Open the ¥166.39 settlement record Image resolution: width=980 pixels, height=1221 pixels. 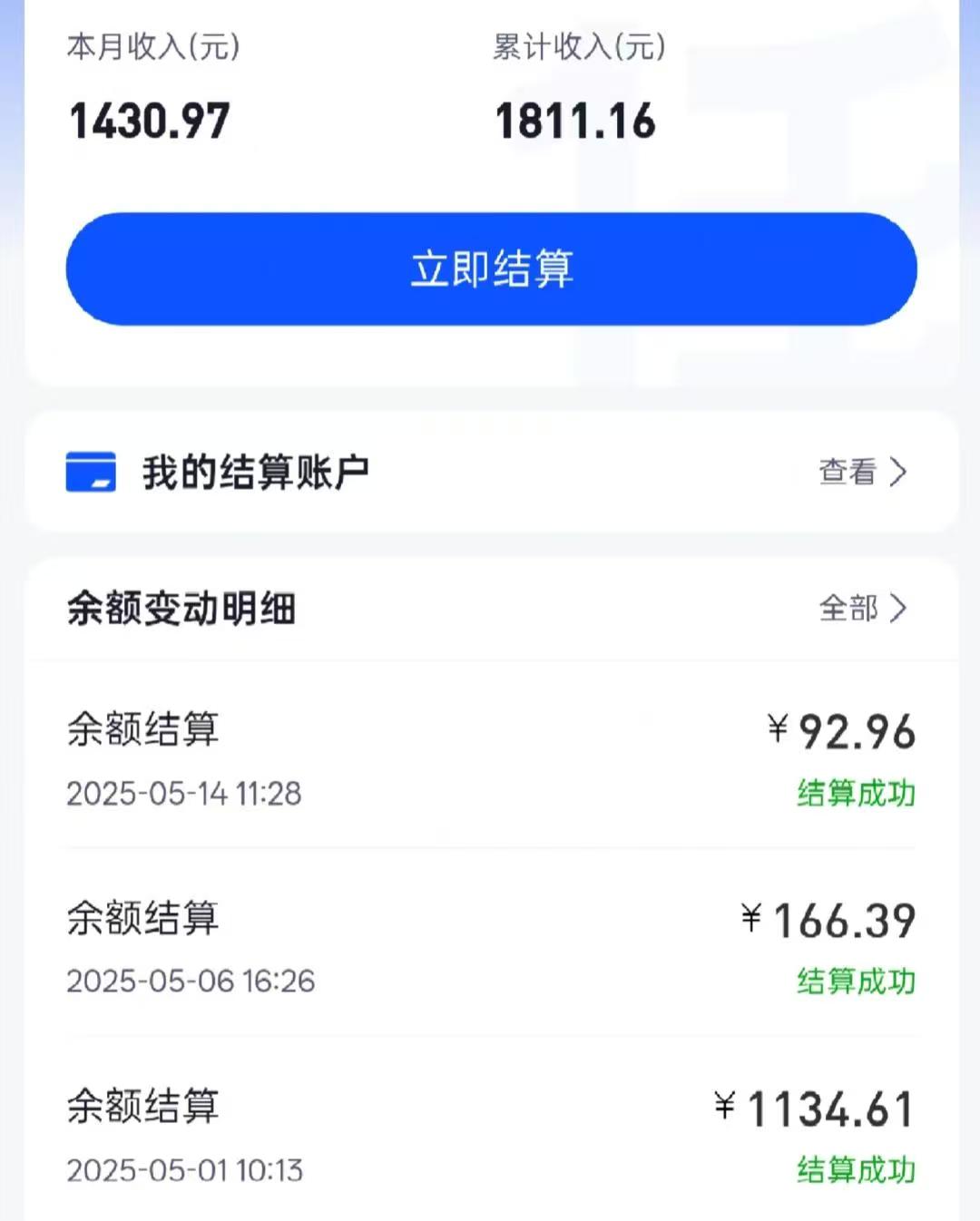(491, 947)
